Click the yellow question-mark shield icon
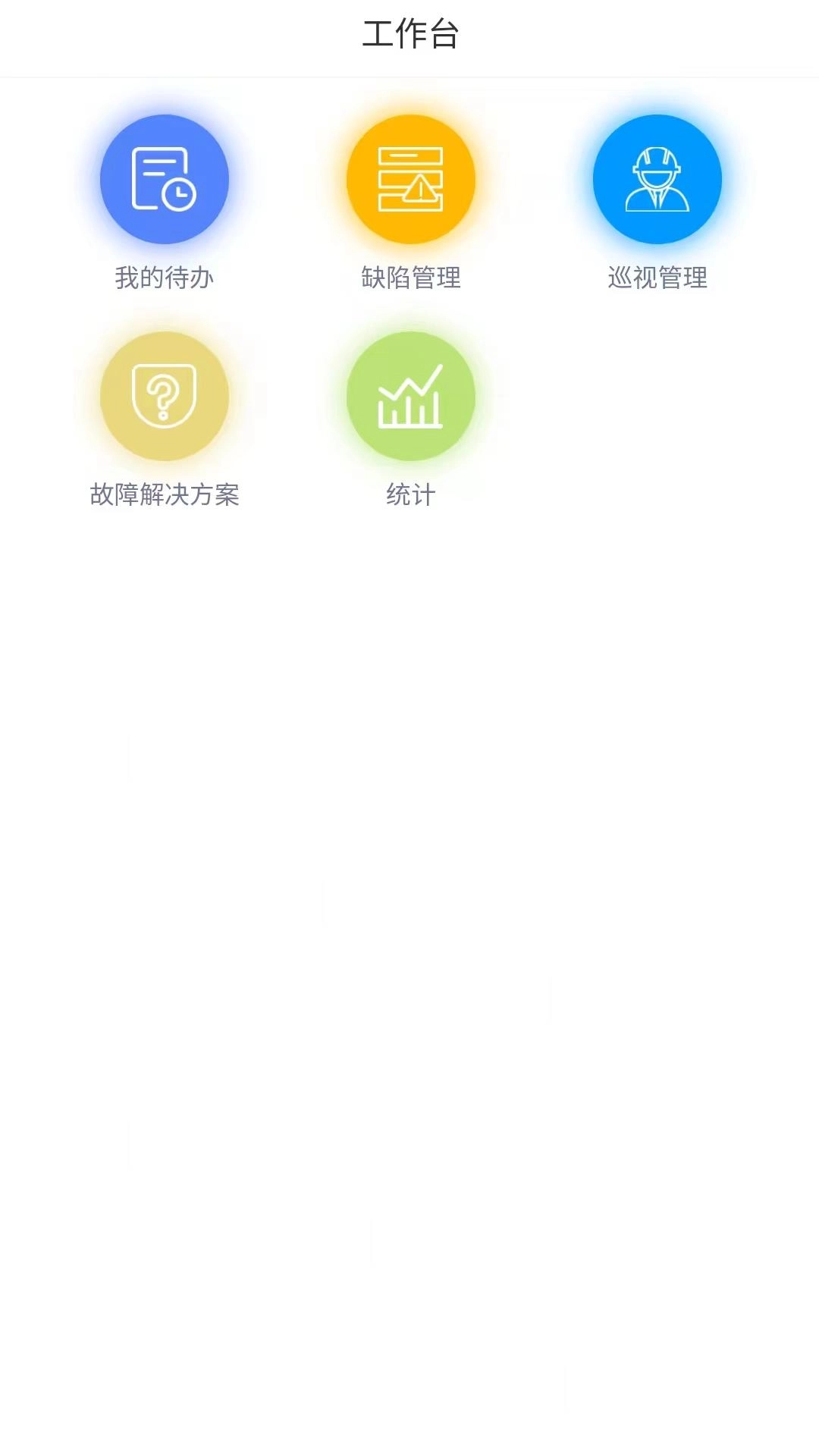This screenshot has width=819, height=1456. coord(164,397)
